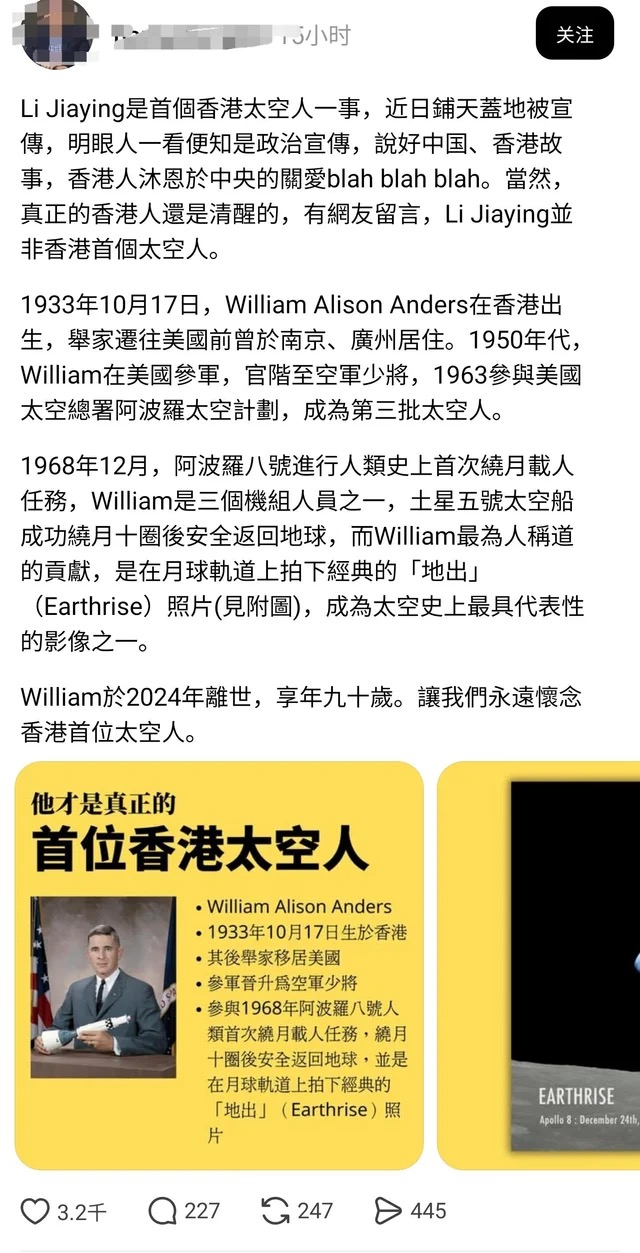This screenshot has width=640, height=1253.
Task: Like this post with the heart icon
Action: (35, 1211)
